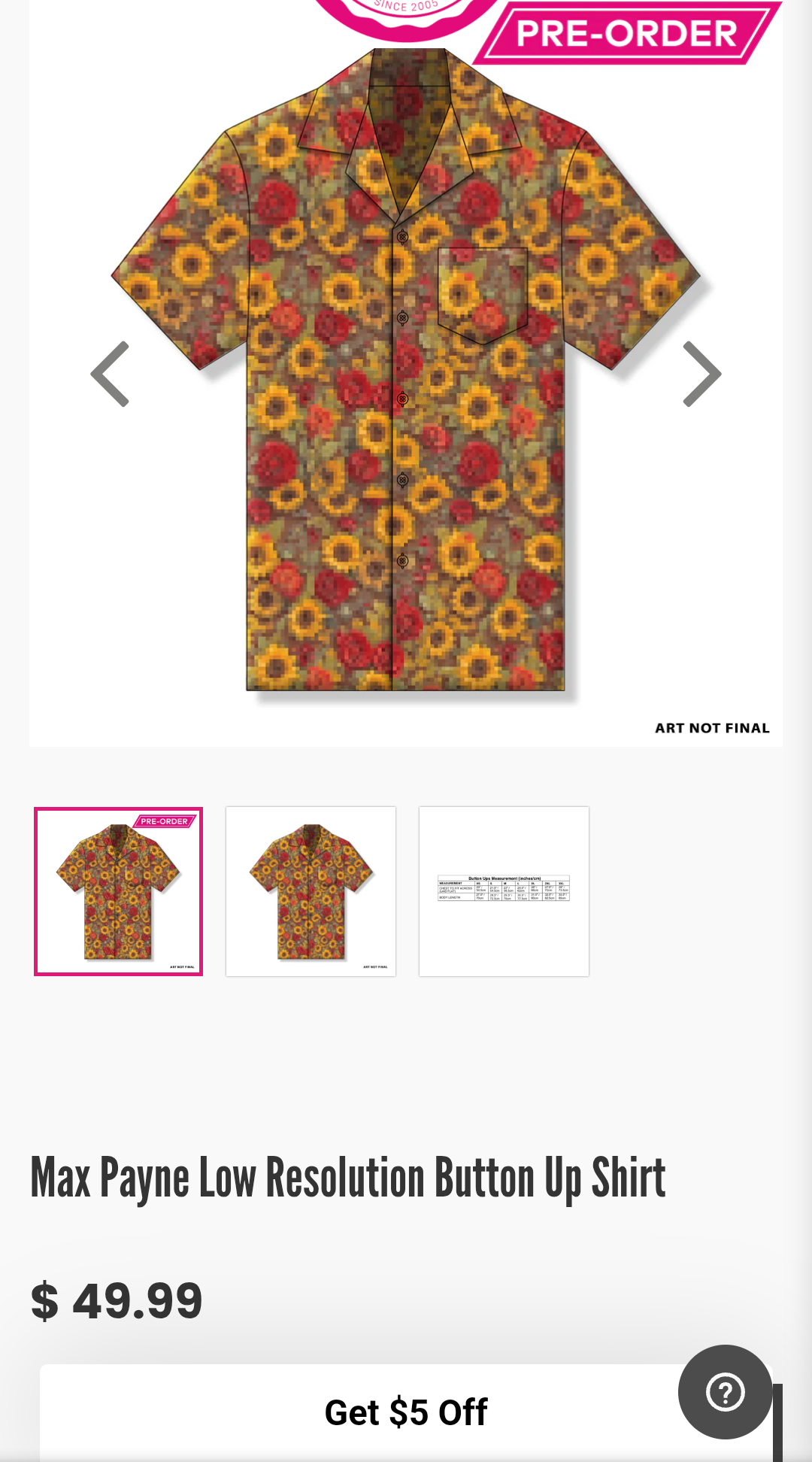Screen dimensions: 812x1462
Task: Open the measurement chart thumbnail
Action: [504, 891]
